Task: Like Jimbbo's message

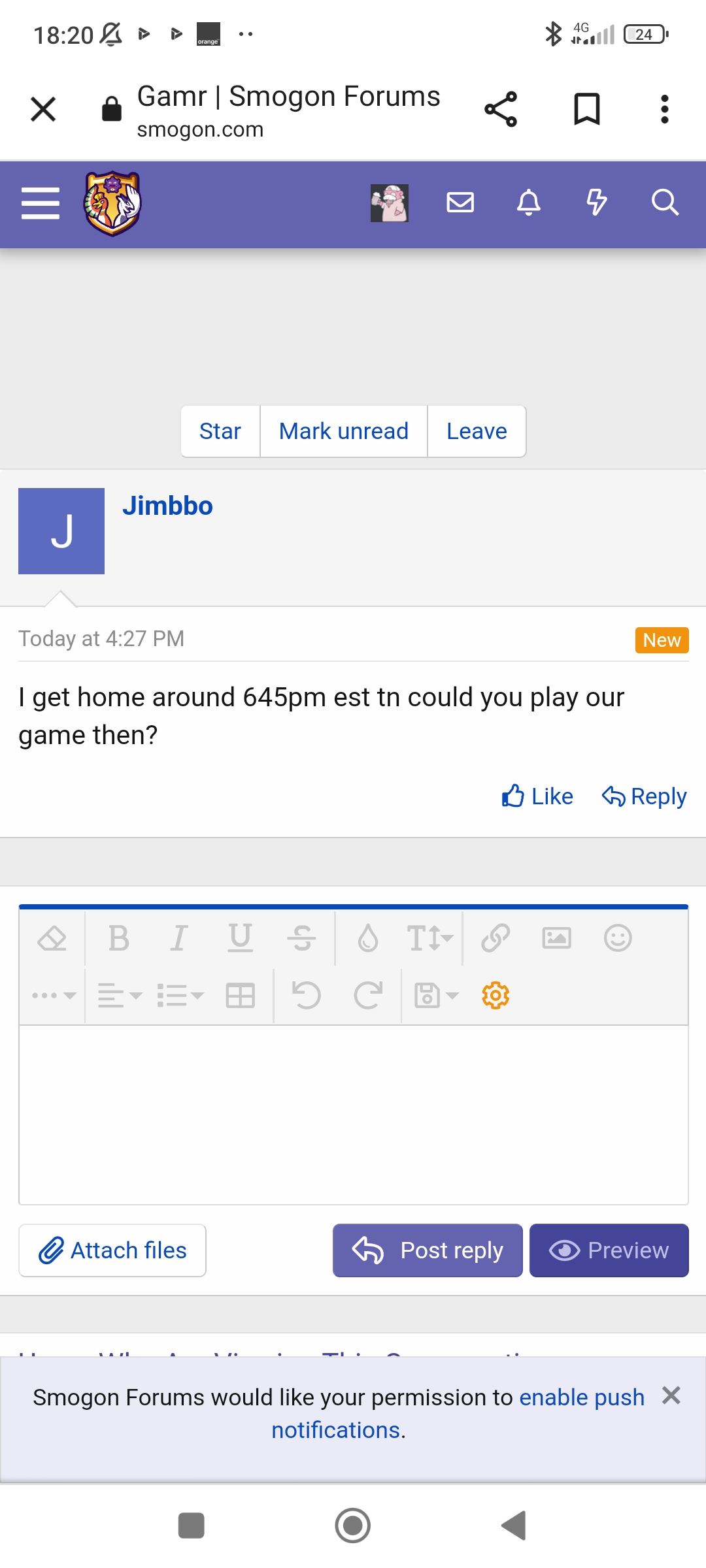Action: 537,796
